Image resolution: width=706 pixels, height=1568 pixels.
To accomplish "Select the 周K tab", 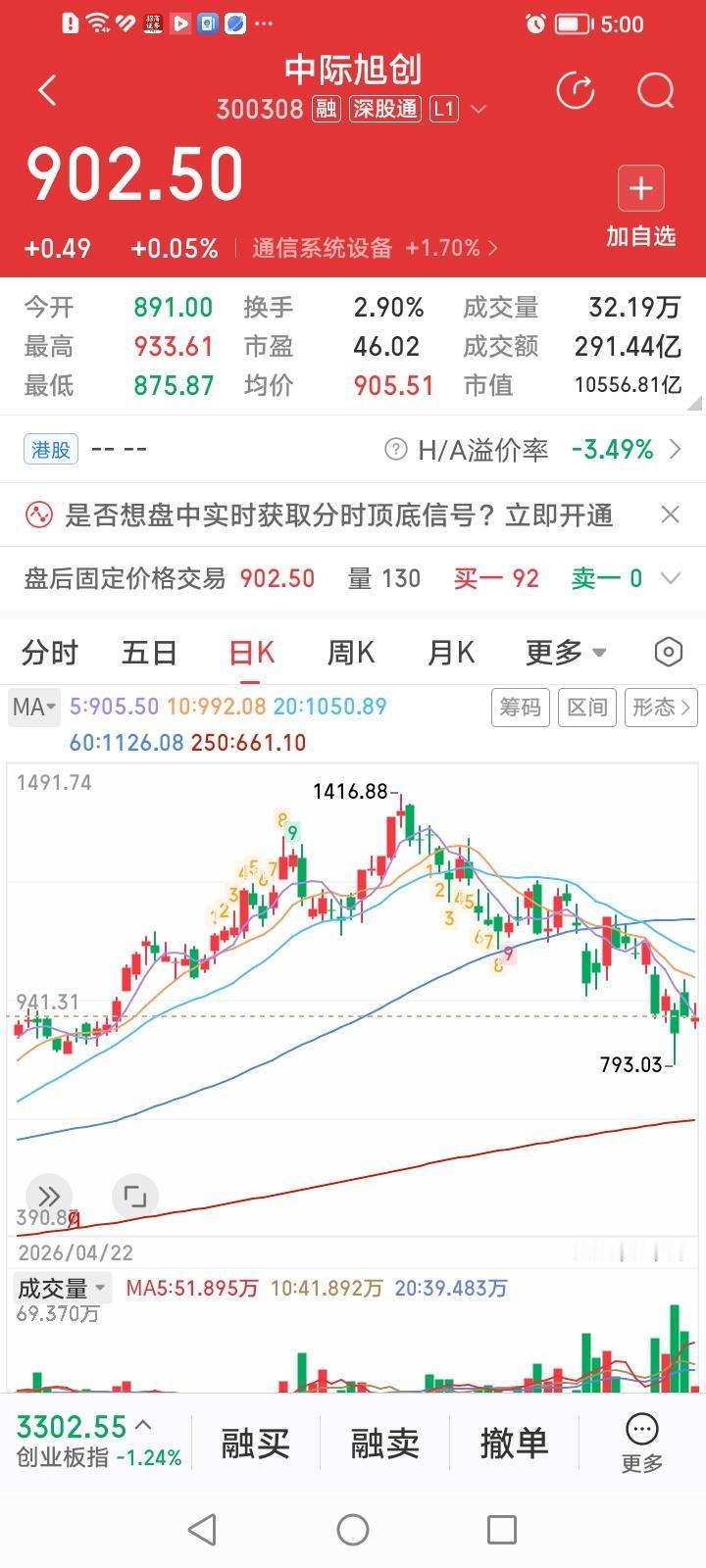I will click(351, 653).
